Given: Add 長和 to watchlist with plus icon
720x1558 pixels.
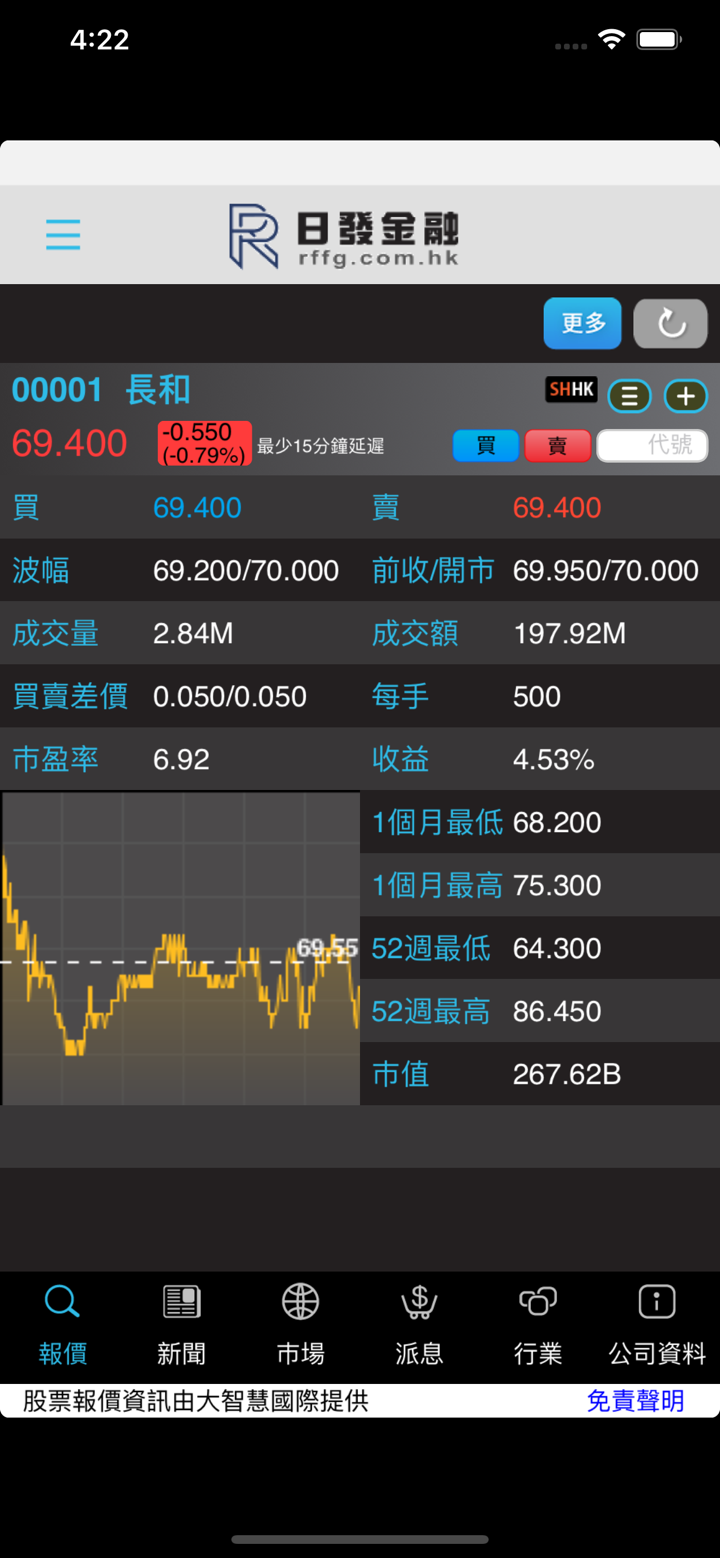Looking at the screenshot, I should 685,396.
